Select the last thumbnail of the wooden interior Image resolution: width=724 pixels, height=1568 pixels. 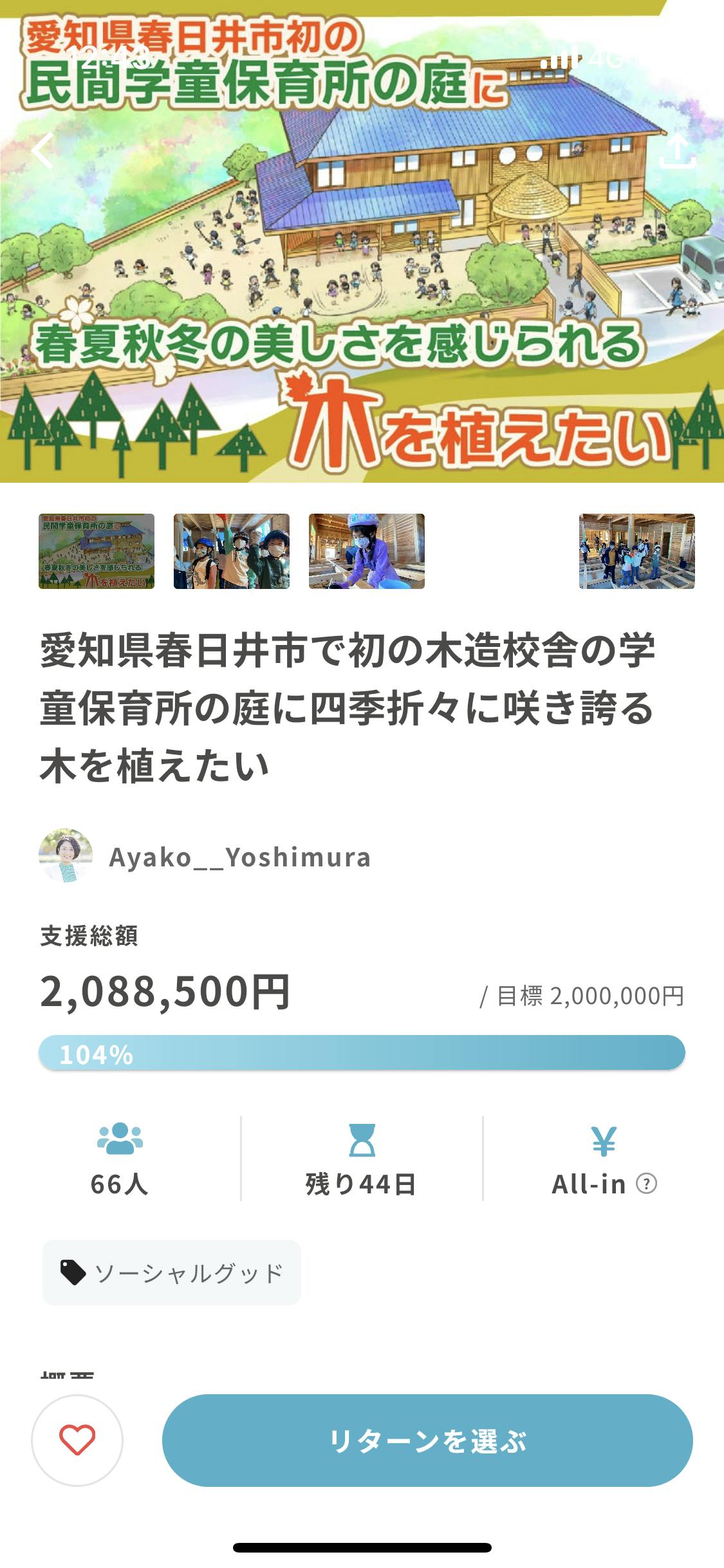pyautogui.click(x=636, y=551)
